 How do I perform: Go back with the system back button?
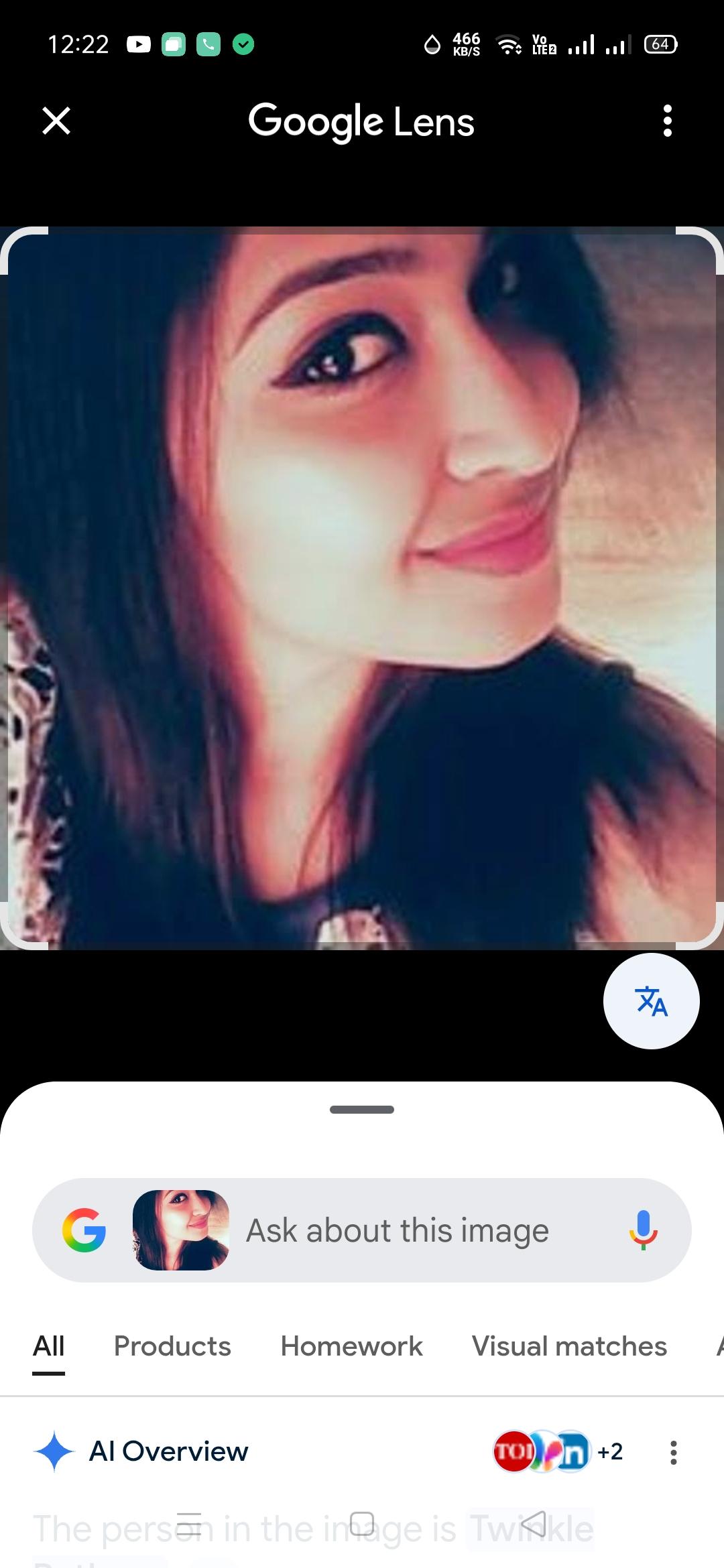click(534, 1524)
